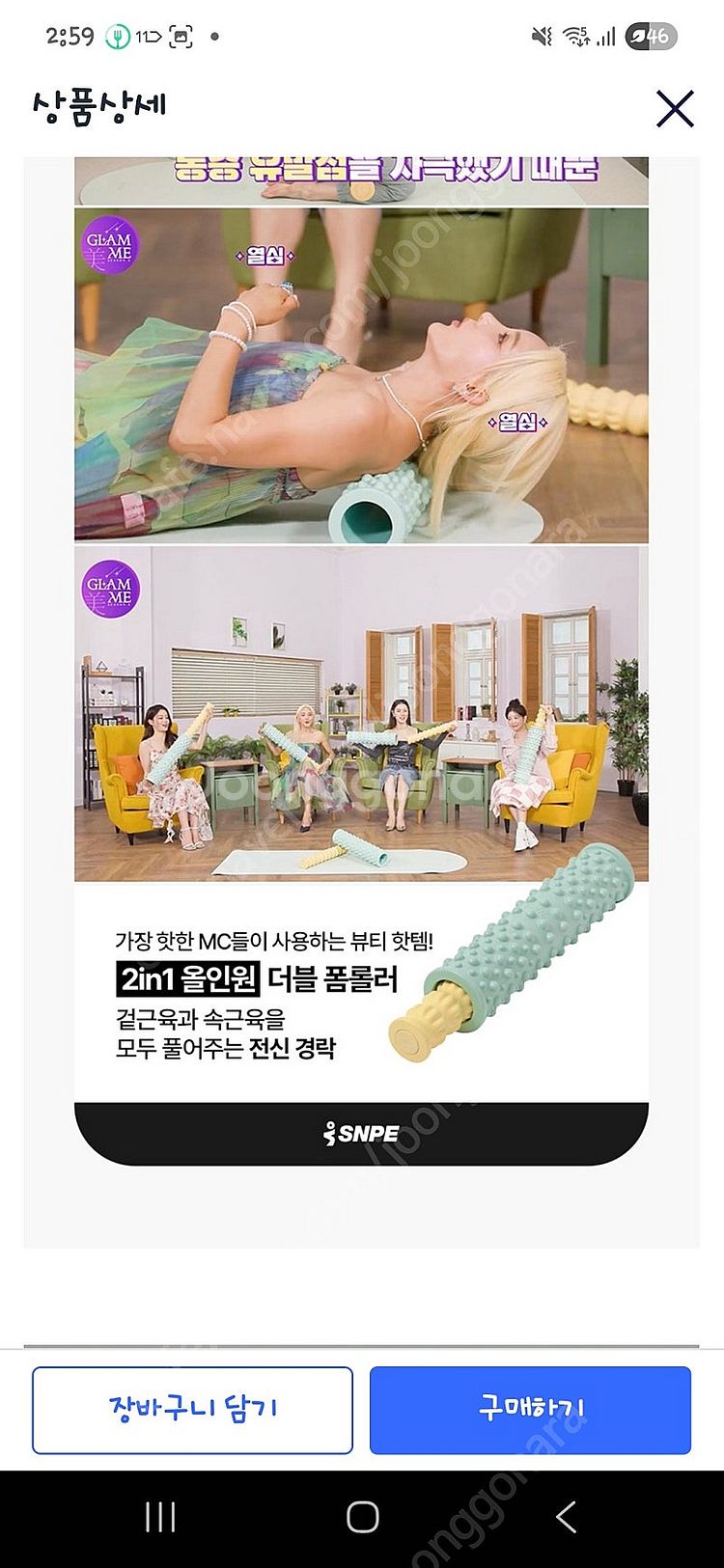Tap 구매하기 to buy now

click(x=530, y=1410)
